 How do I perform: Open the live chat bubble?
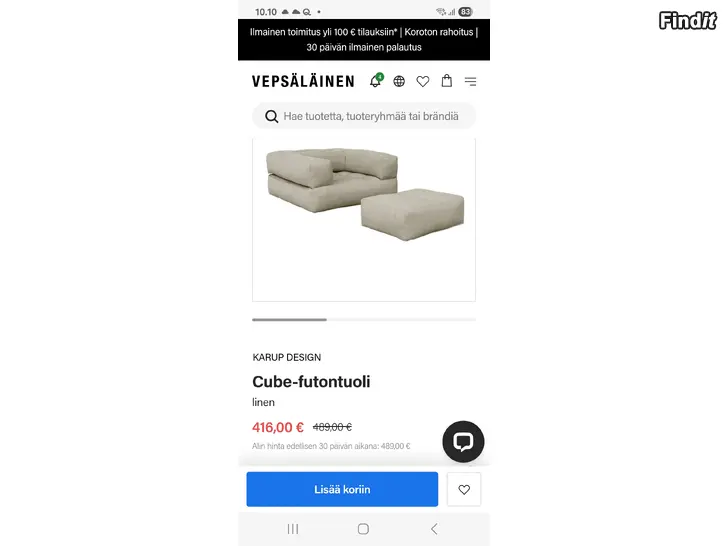click(x=463, y=442)
